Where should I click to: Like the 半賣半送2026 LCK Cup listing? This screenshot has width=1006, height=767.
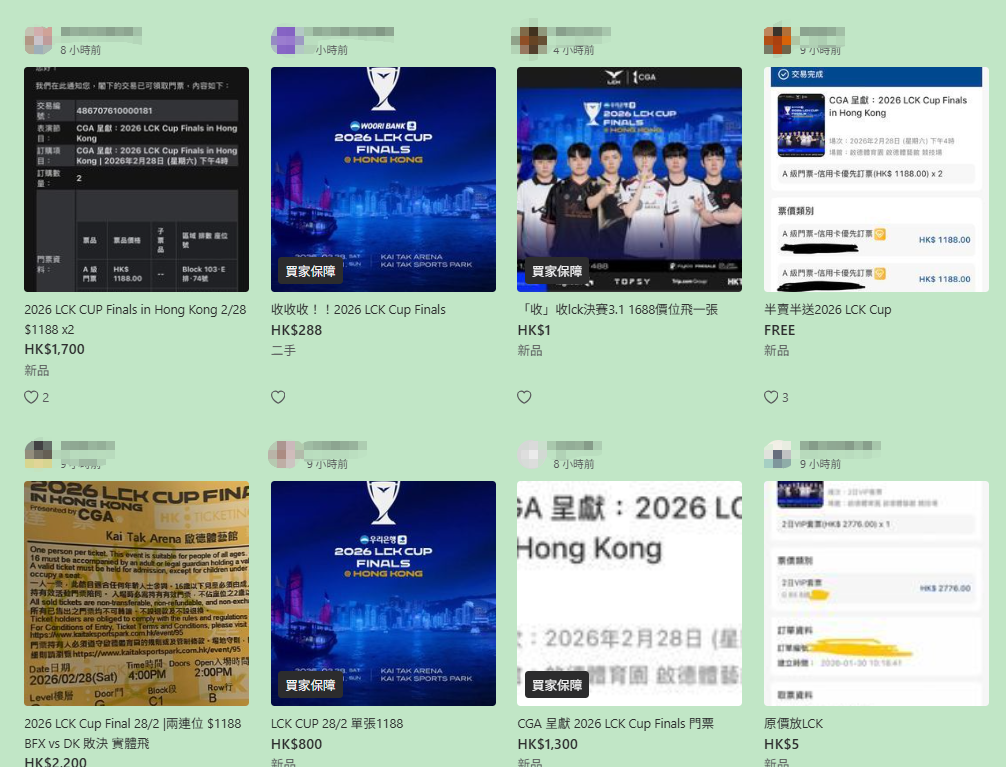771,397
